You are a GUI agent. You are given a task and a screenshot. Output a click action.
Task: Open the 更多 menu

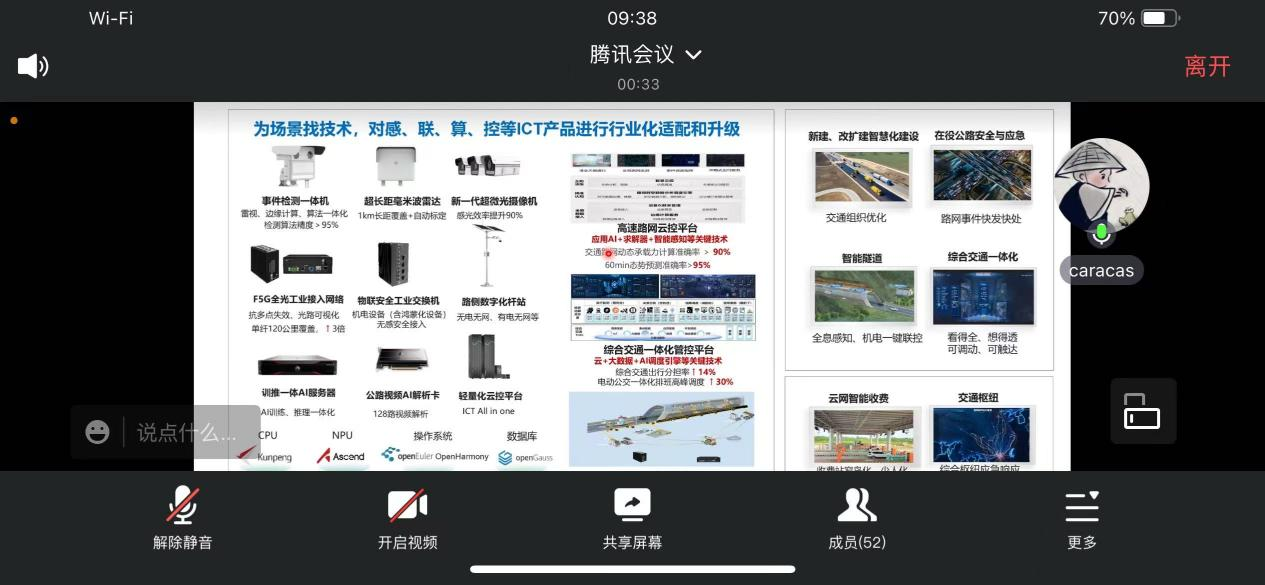point(1082,518)
